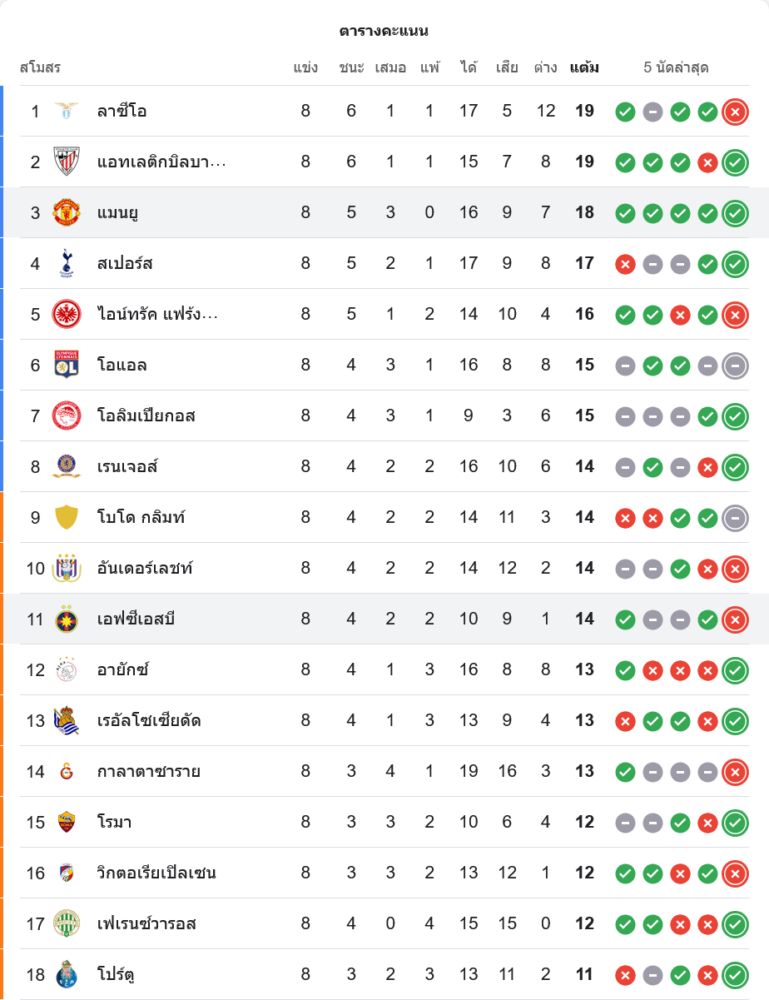Tap the เรนเจอส์ team row
This screenshot has height=1000, width=769.
click(128, 467)
